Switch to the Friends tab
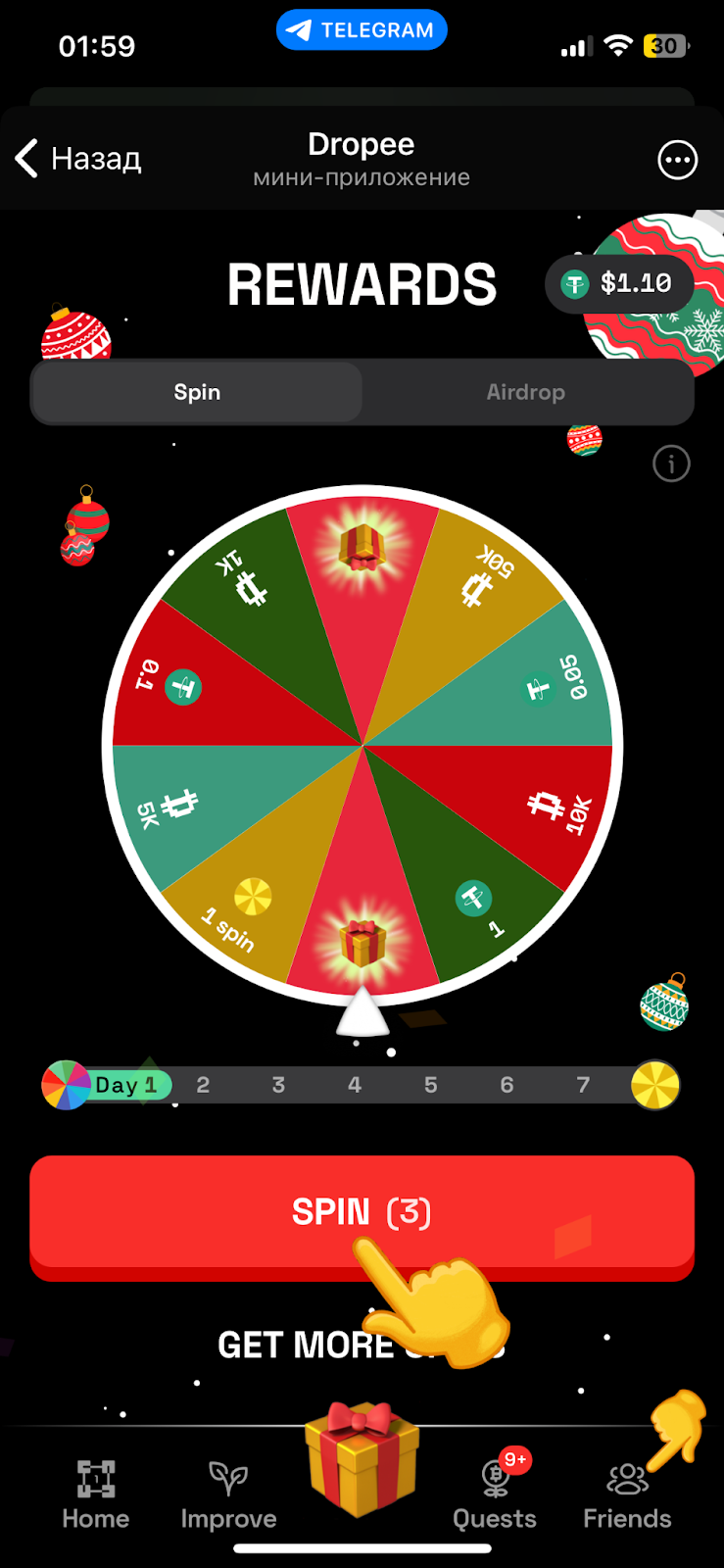 [x=627, y=1494]
